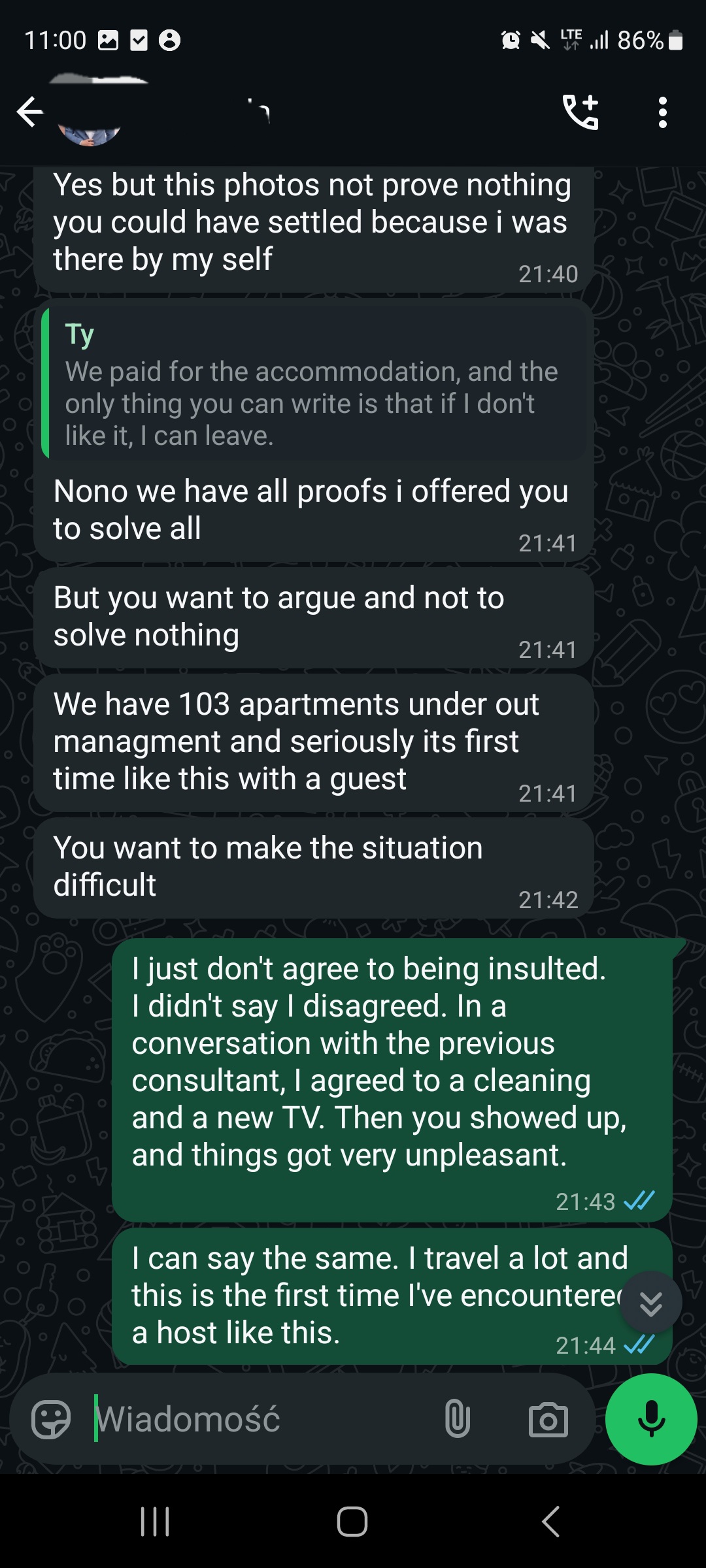Open the emoji and sticker picker

[51, 1419]
